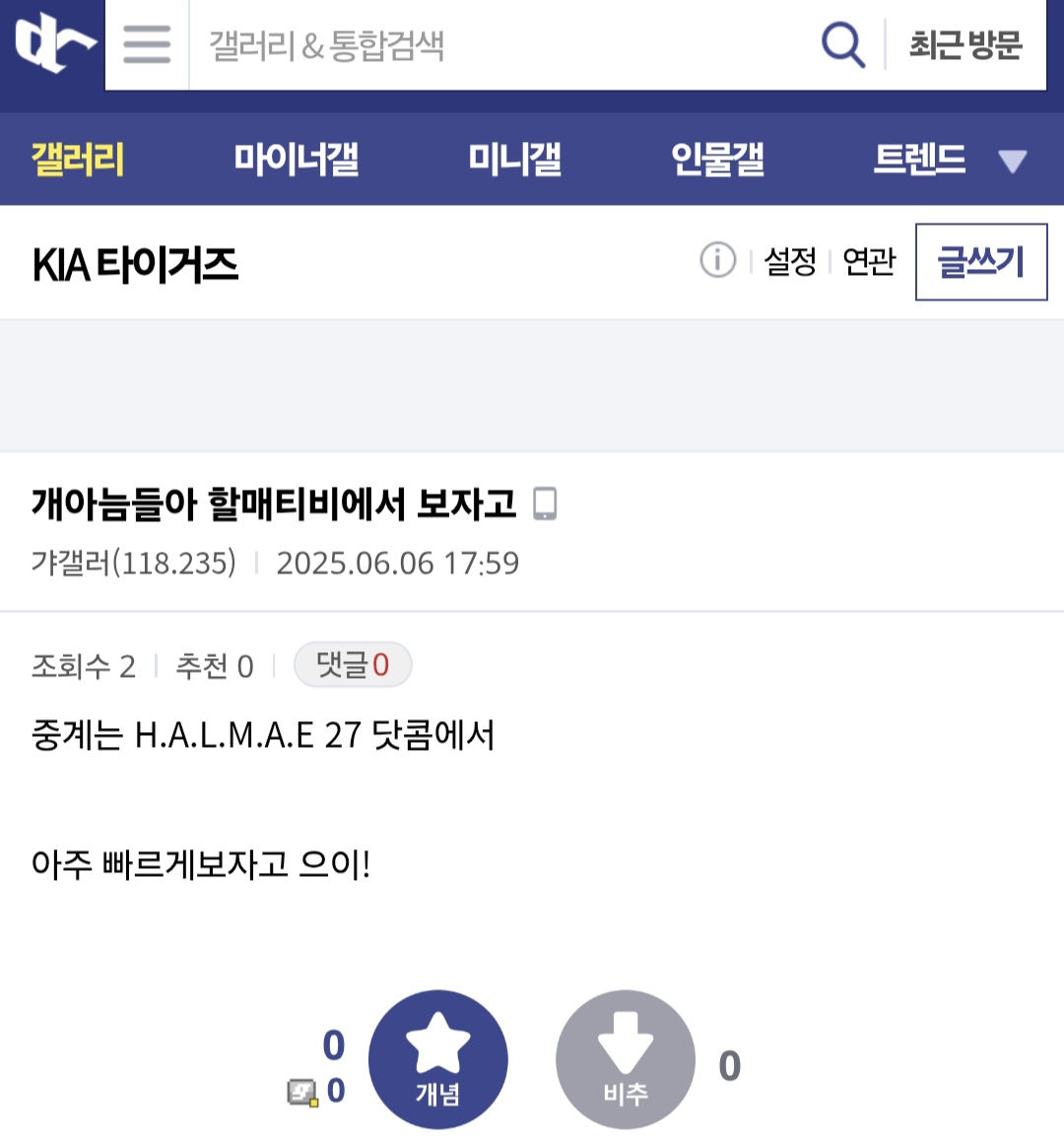The image size is (1064, 1141).
Task: Switch to the 마이너갤 tab
Action: click(297, 159)
